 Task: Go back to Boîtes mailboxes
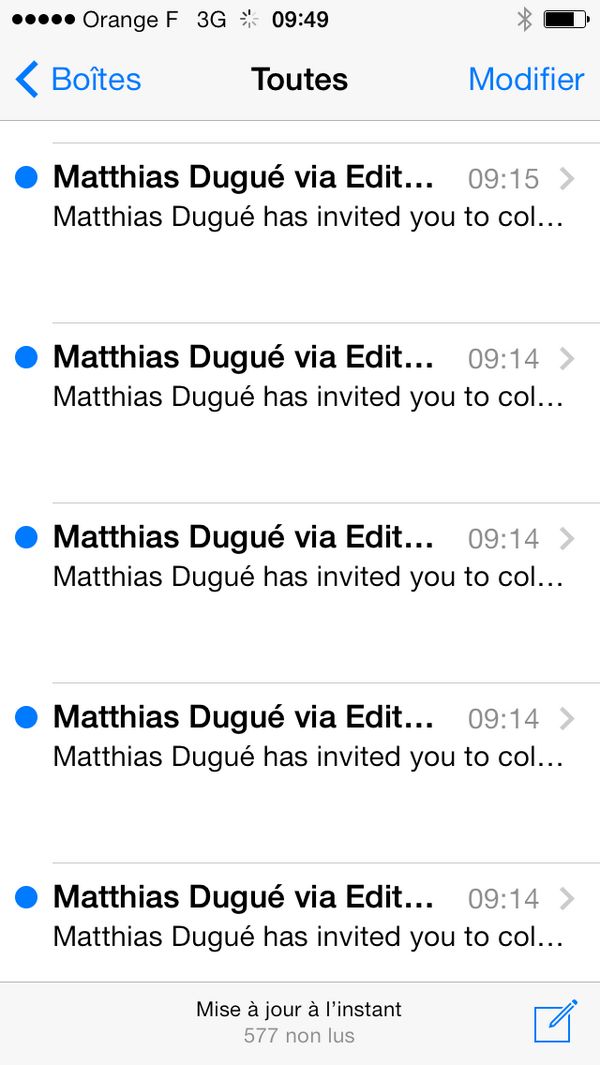(x=78, y=79)
